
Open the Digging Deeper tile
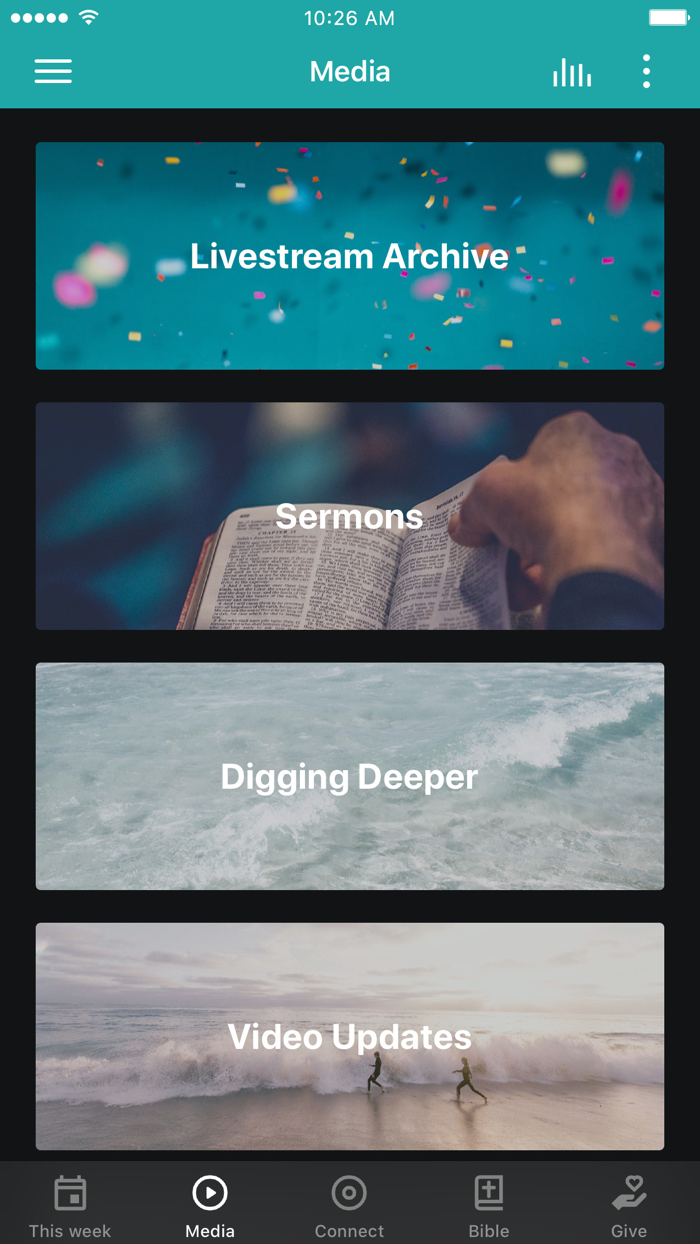[350, 776]
